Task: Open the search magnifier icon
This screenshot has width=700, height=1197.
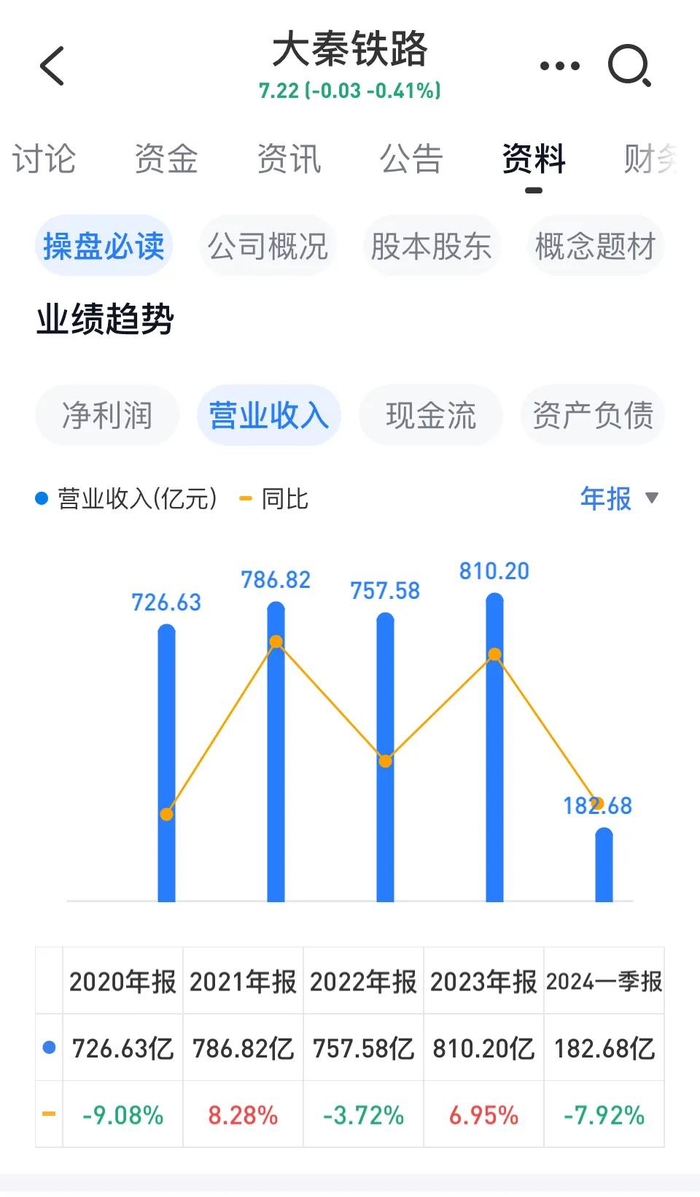Action: pyautogui.click(x=629, y=66)
